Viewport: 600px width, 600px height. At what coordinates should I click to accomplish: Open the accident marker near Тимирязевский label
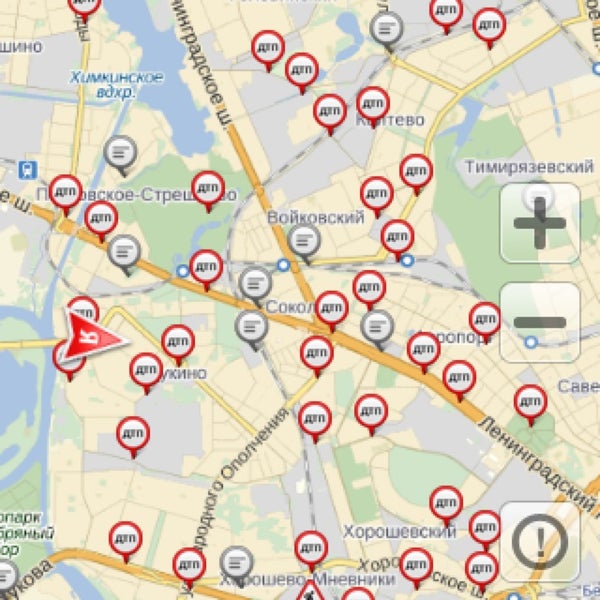[x=416, y=170]
